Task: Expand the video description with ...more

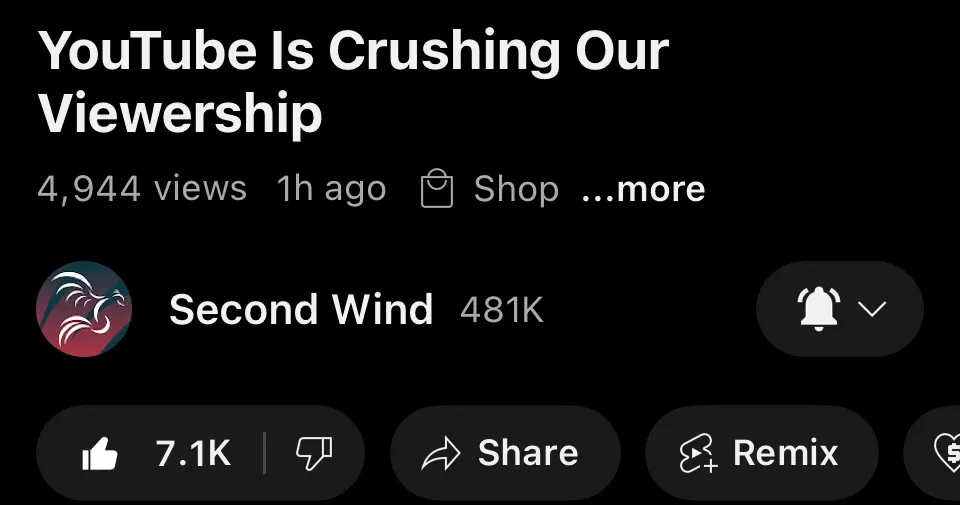Action: 643,189
